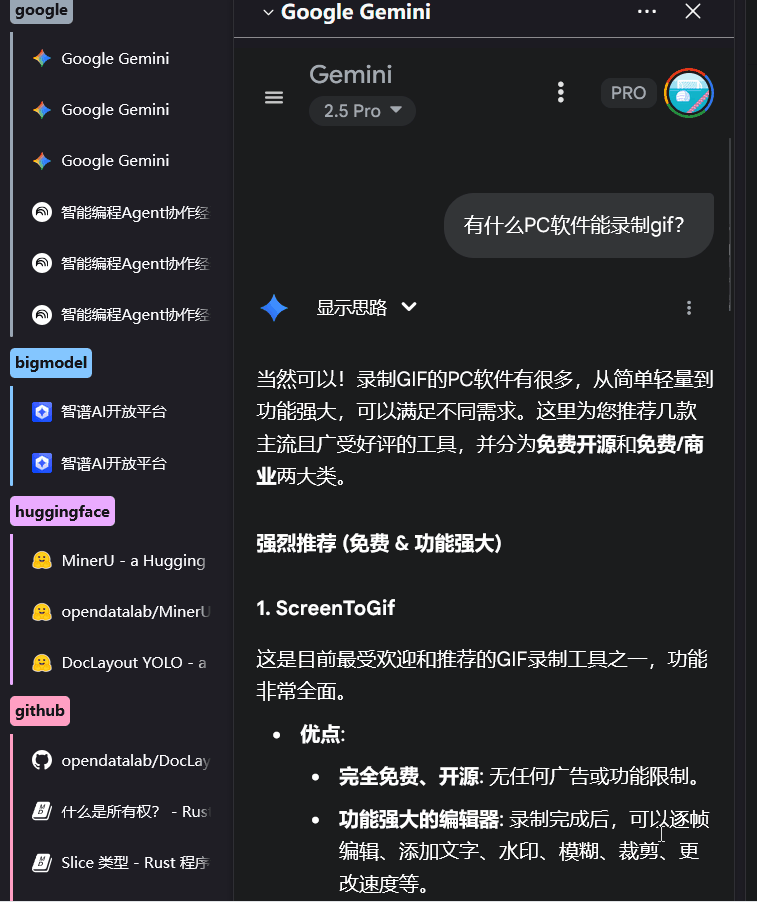Viewport: 757px width, 902px height.
Task: Click the PRO badge in the Gemini toolbar
Action: [x=628, y=92]
